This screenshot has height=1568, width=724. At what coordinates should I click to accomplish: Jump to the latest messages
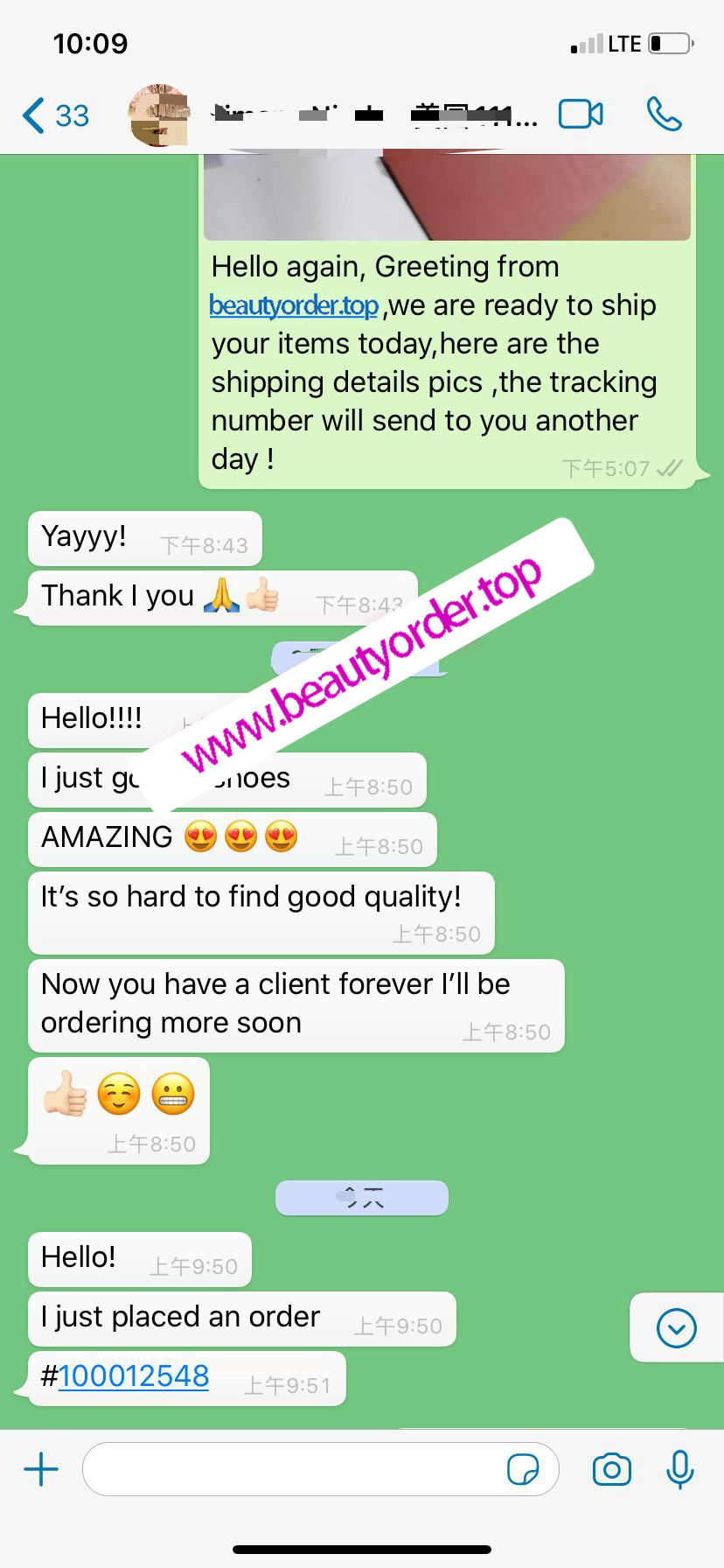point(676,1328)
